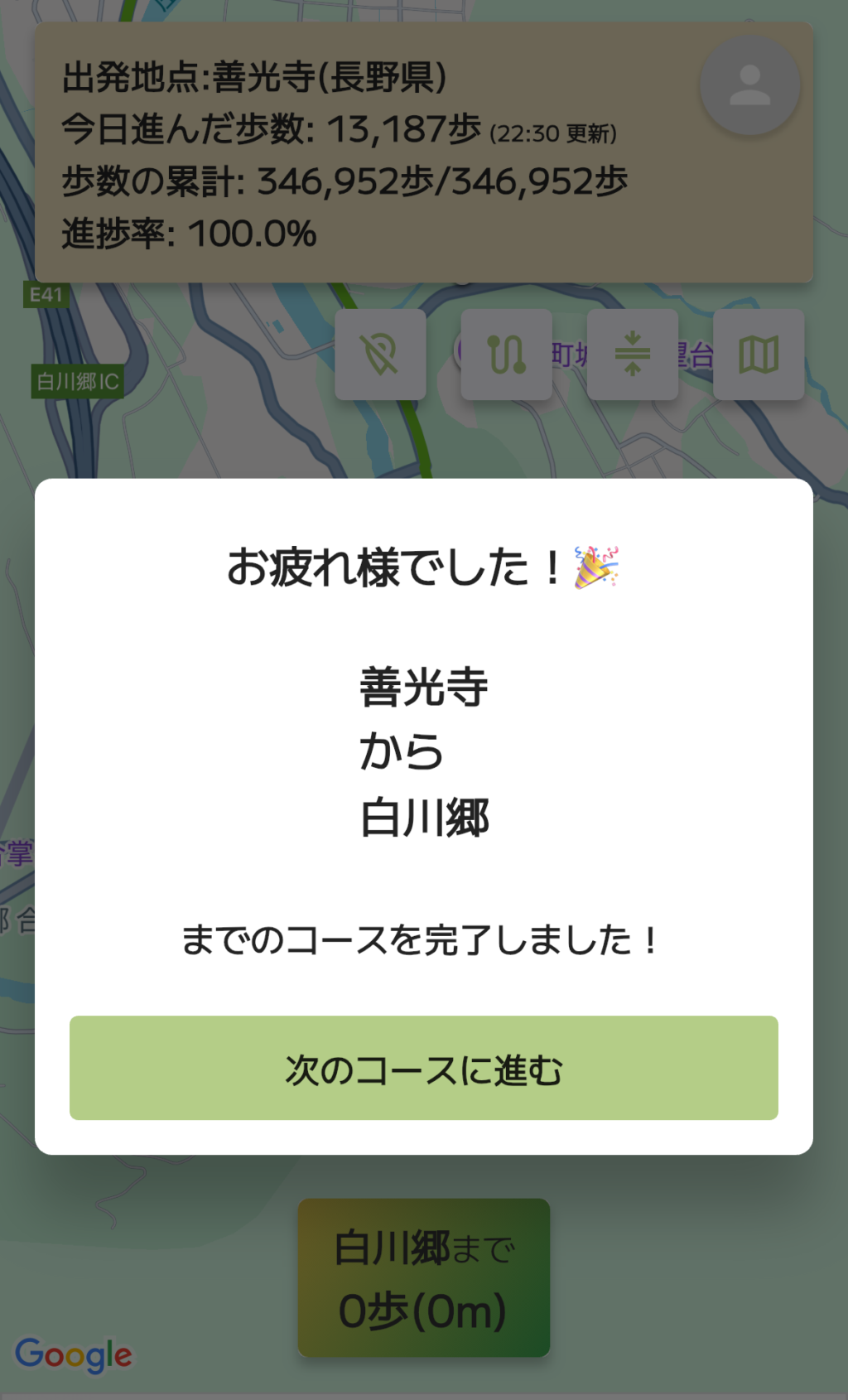Image resolution: width=848 pixels, height=1400 pixels.
Task: Open the profile avatar icon
Action: [x=749, y=85]
